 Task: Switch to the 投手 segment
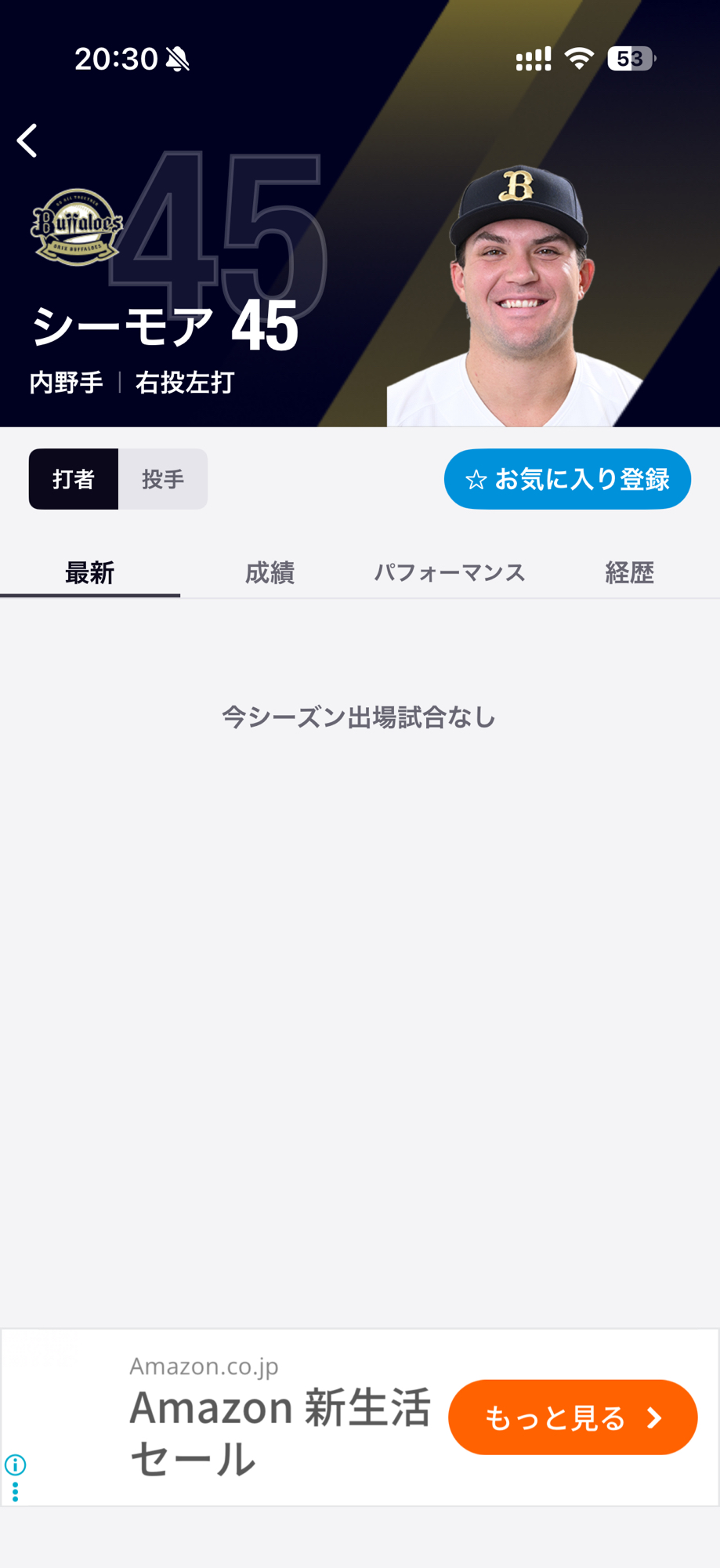[x=163, y=479]
